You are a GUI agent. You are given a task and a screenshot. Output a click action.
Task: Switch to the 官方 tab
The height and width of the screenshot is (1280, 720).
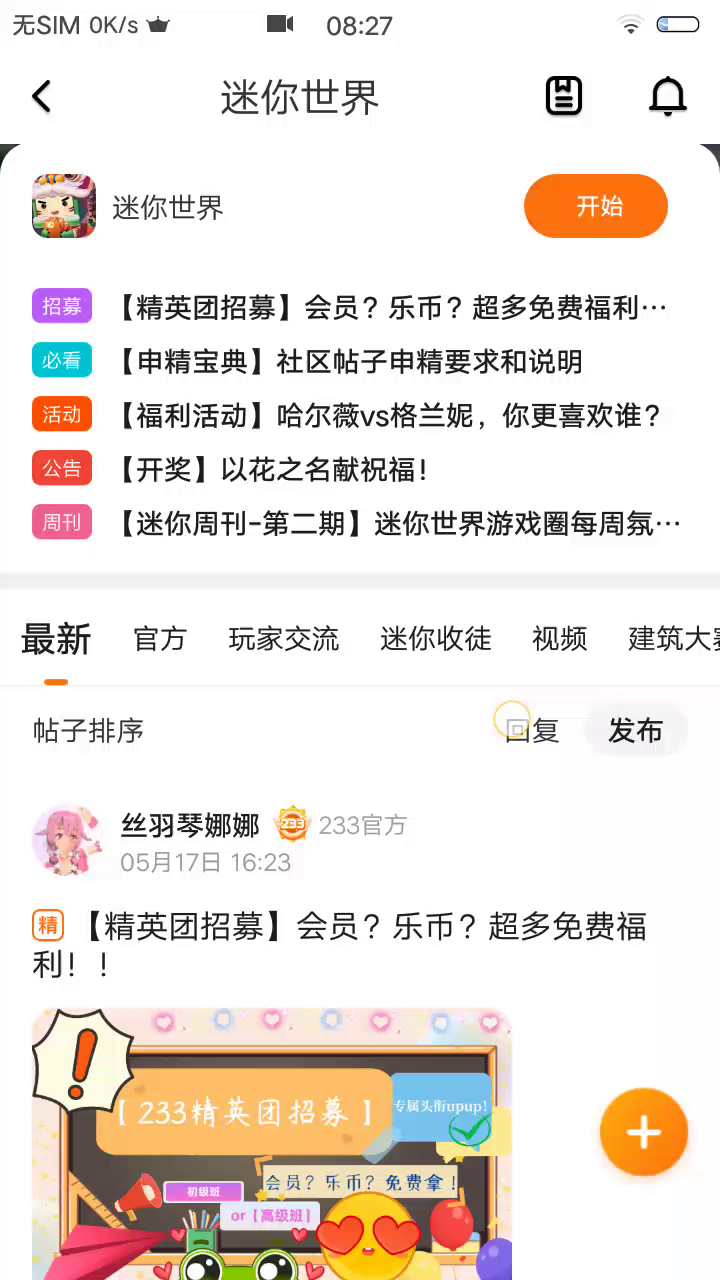click(x=160, y=639)
